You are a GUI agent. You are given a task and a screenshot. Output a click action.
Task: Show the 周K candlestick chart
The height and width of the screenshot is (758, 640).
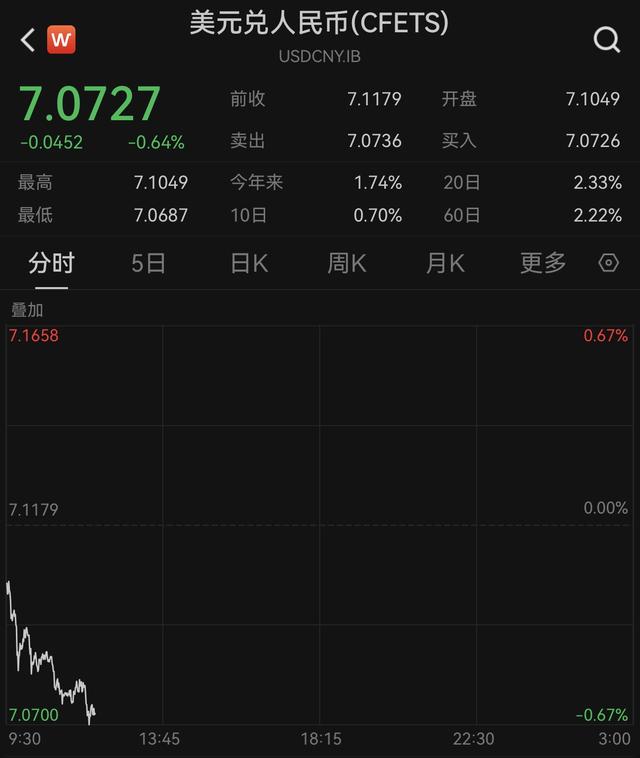[347, 263]
